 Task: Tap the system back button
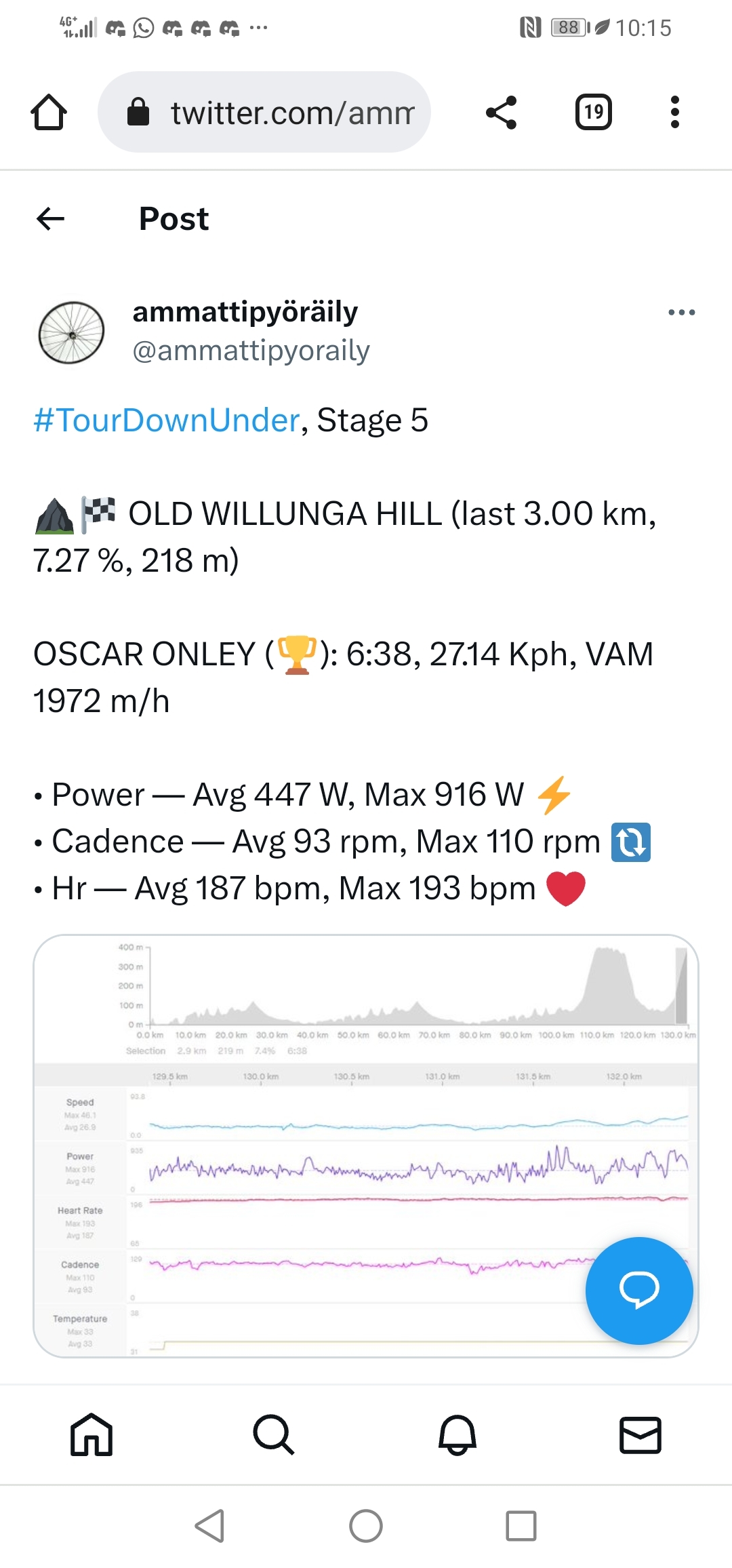coord(210,1526)
